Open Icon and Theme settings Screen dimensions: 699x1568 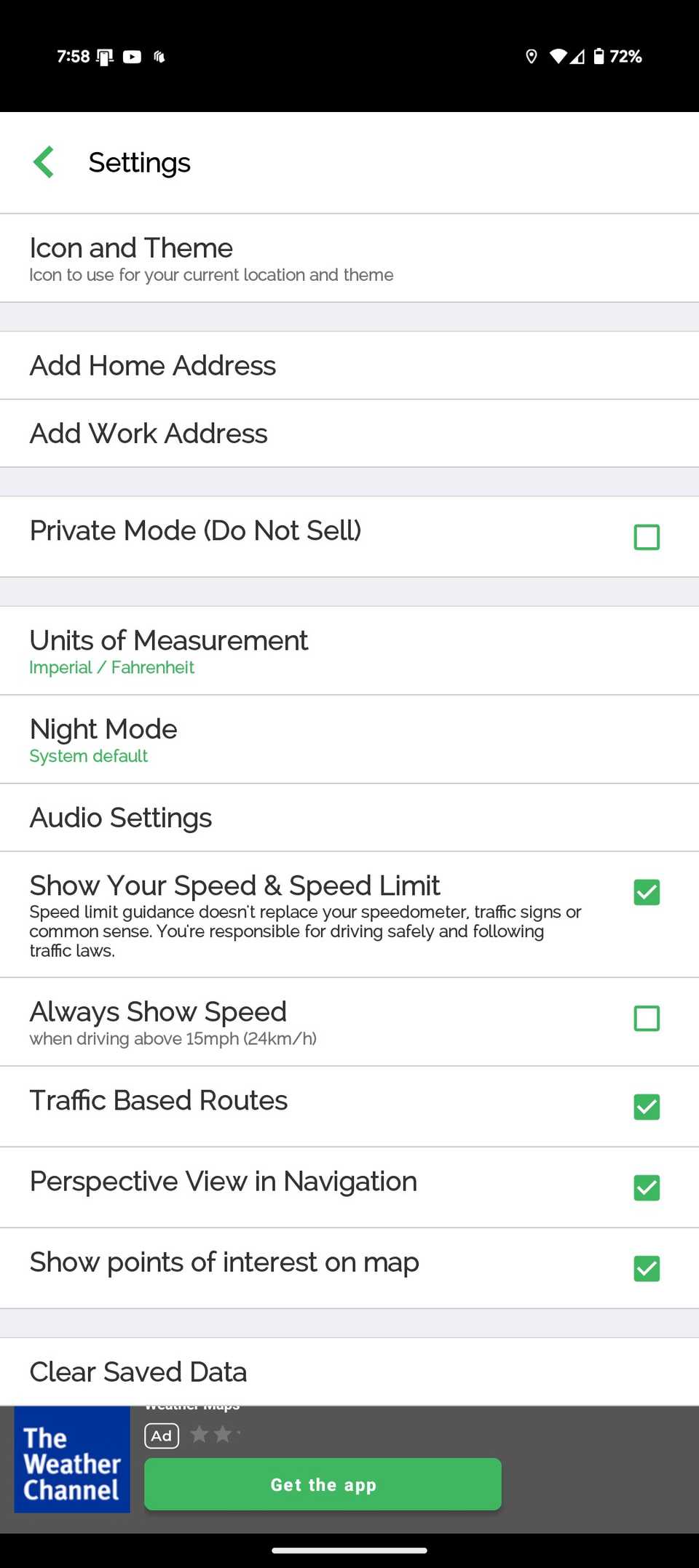point(349,258)
